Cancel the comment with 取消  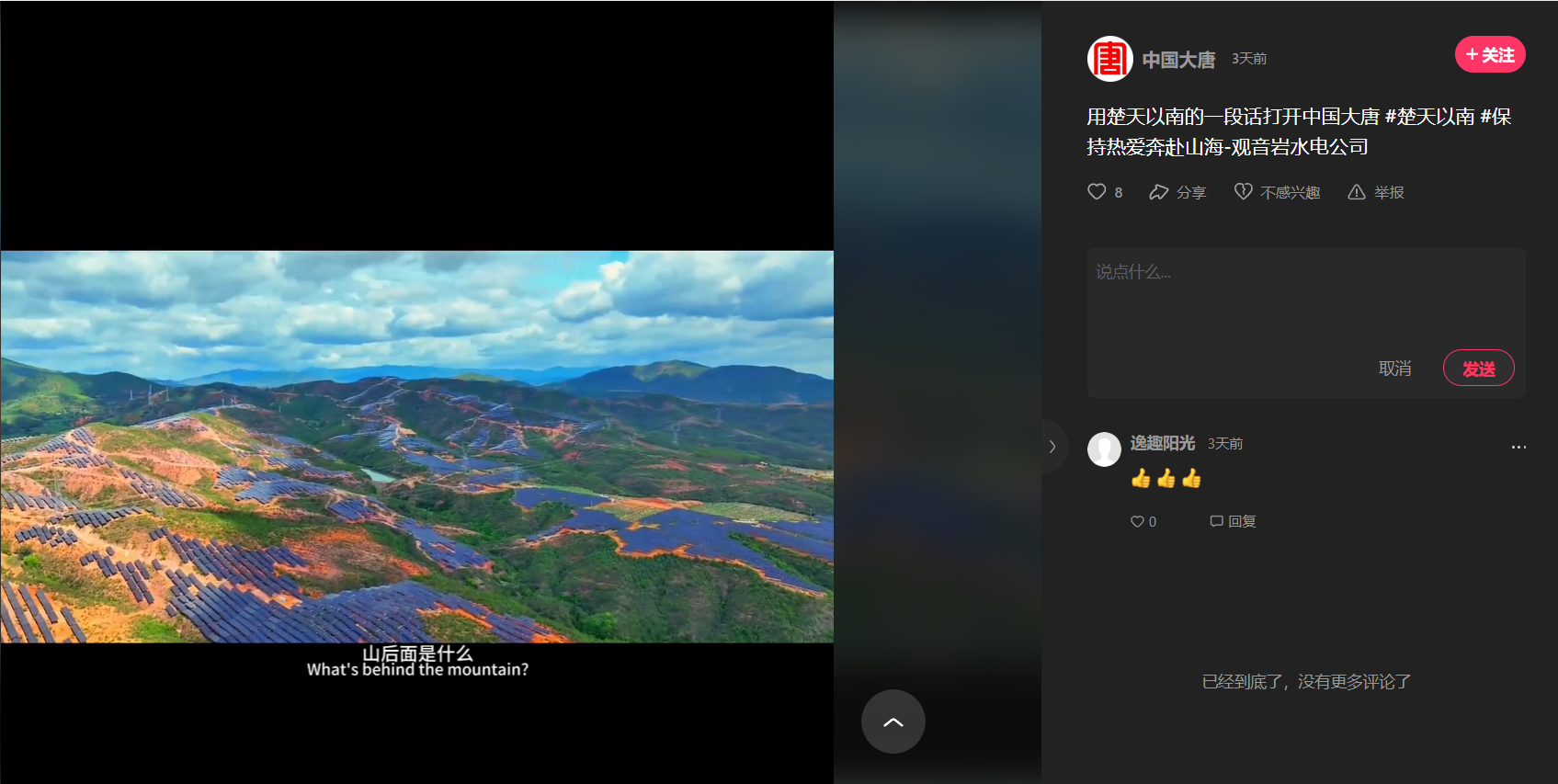point(1394,369)
